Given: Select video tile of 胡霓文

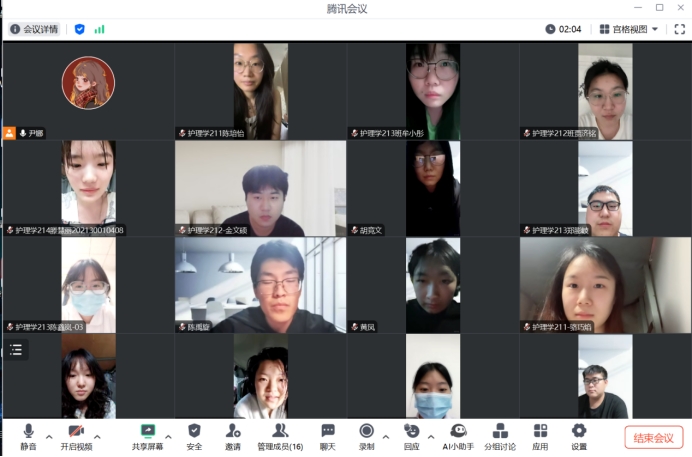Looking at the screenshot, I should click(432, 188).
